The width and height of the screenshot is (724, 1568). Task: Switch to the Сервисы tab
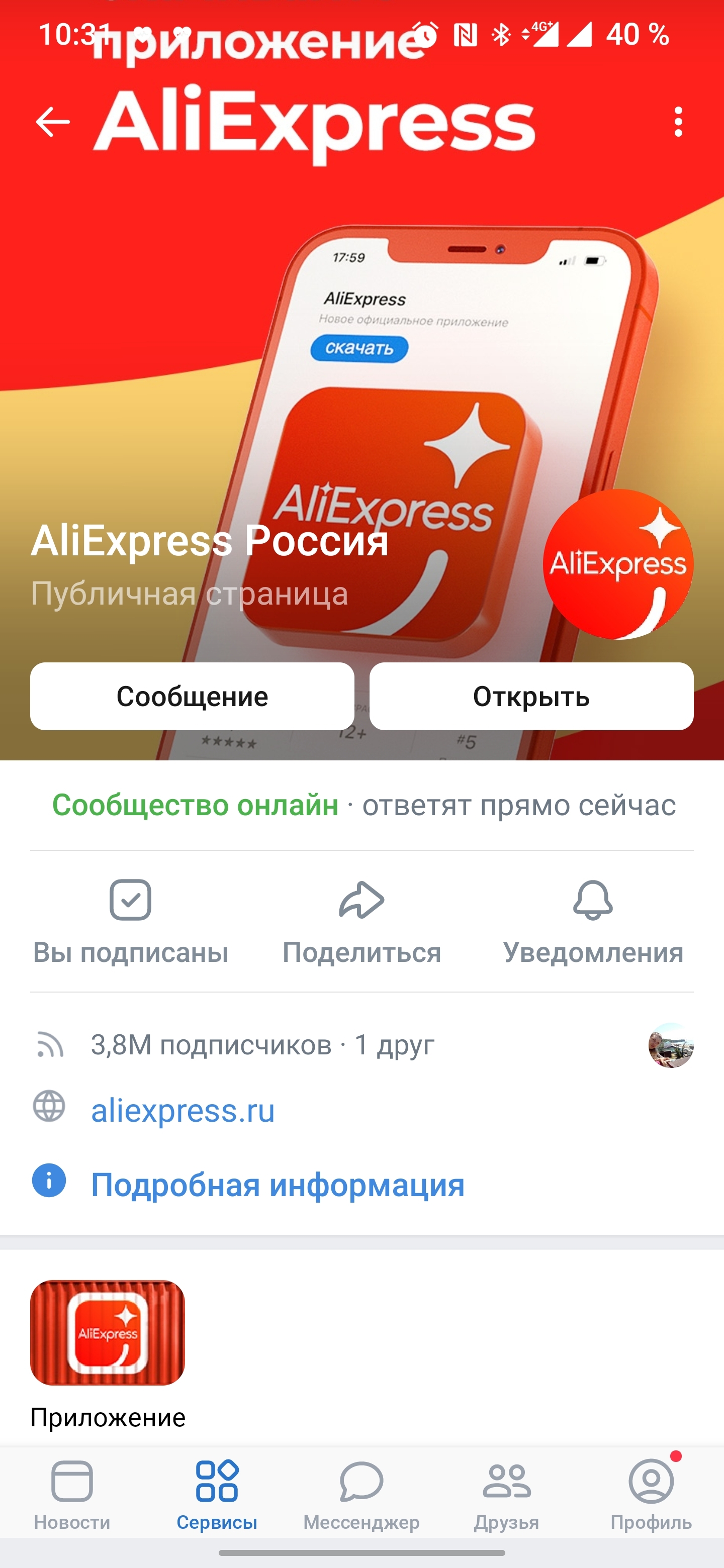(217, 1494)
